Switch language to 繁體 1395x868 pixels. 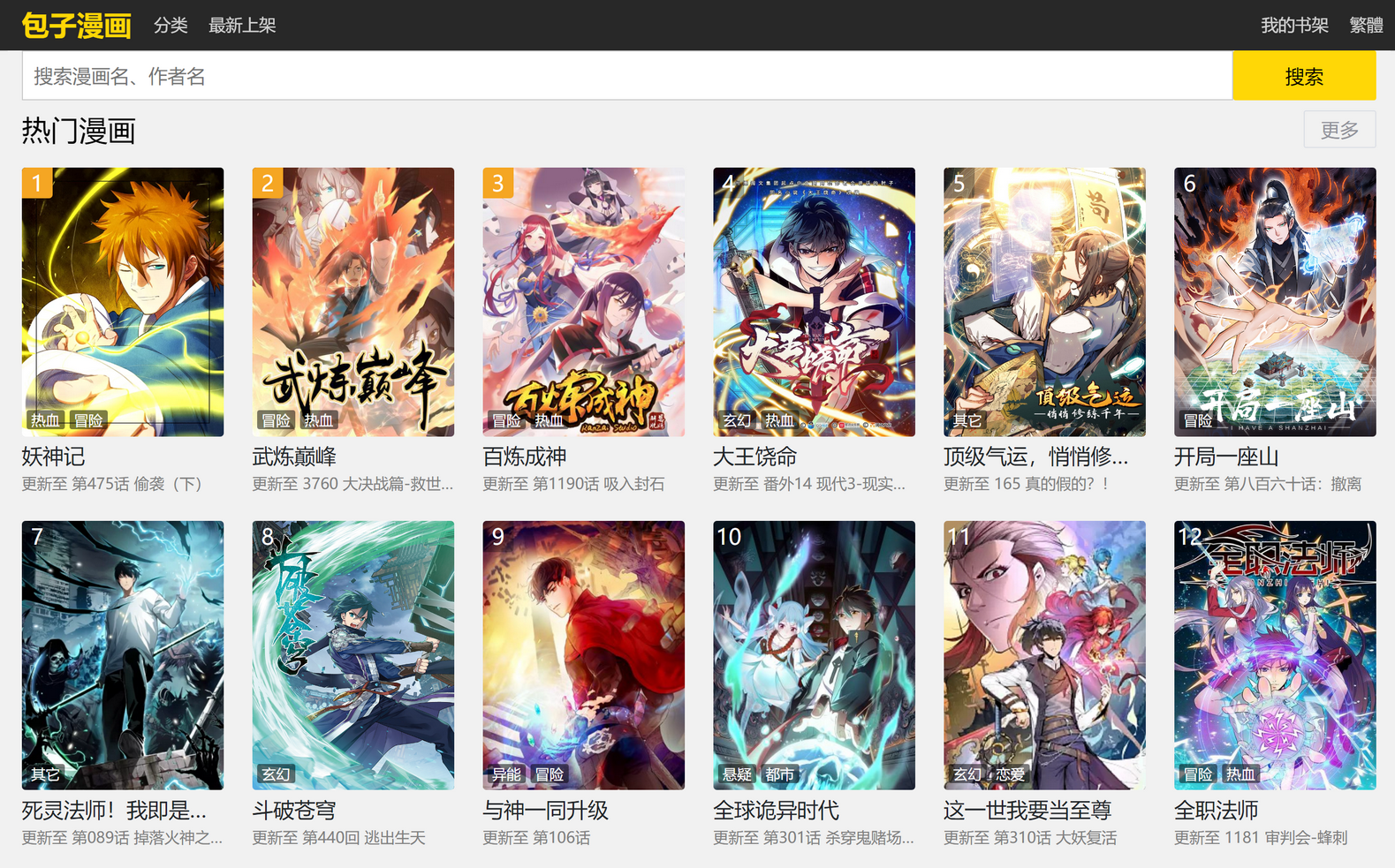[1366, 26]
